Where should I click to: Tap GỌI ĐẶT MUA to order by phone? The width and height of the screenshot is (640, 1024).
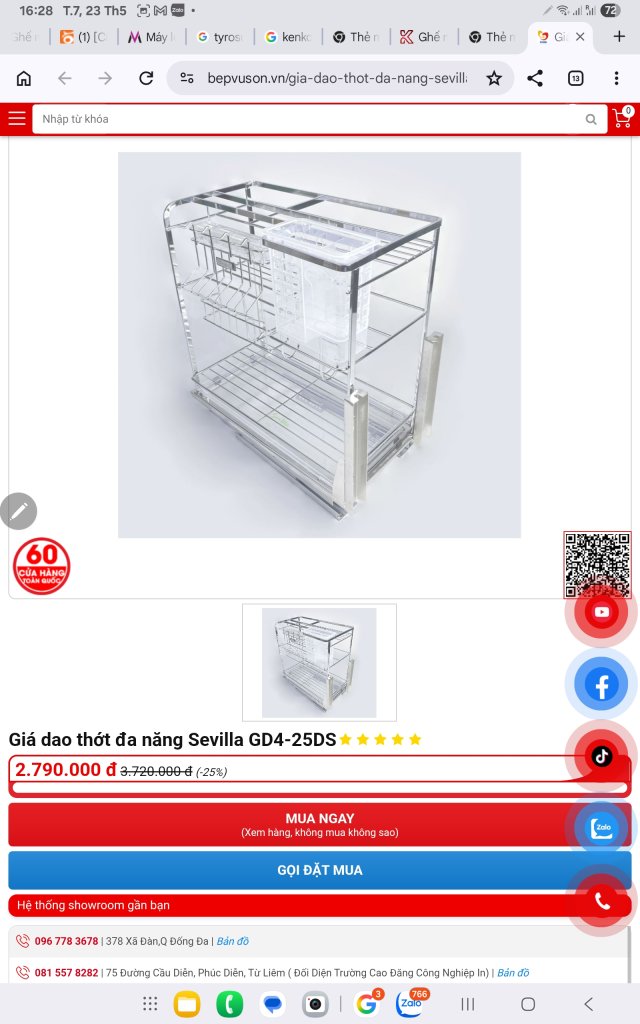319,870
